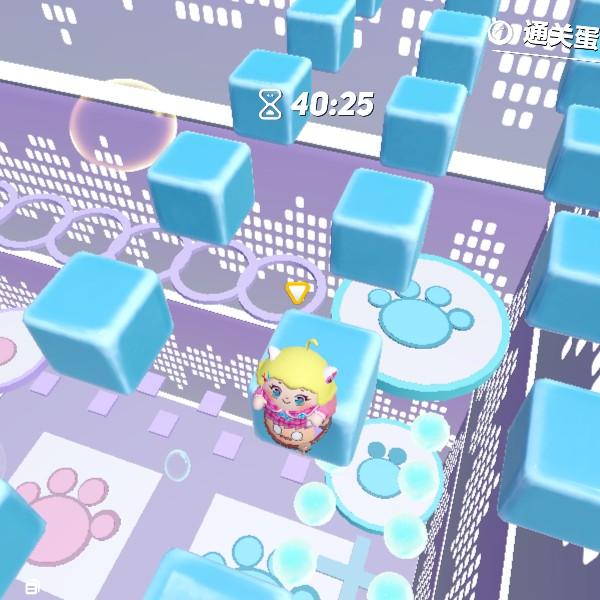The width and height of the screenshot is (600, 600).
Task: Open the small chat log icon
Action: [31, 588]
